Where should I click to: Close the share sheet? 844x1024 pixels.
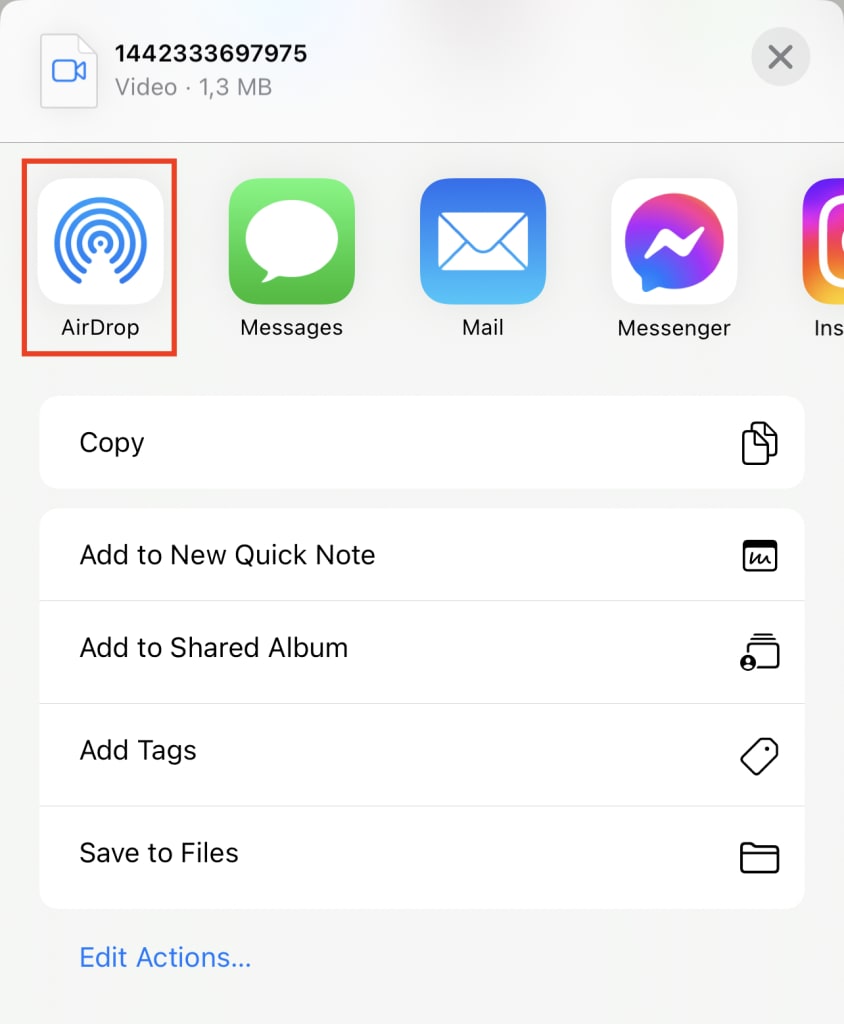click(x=780, y=57)
